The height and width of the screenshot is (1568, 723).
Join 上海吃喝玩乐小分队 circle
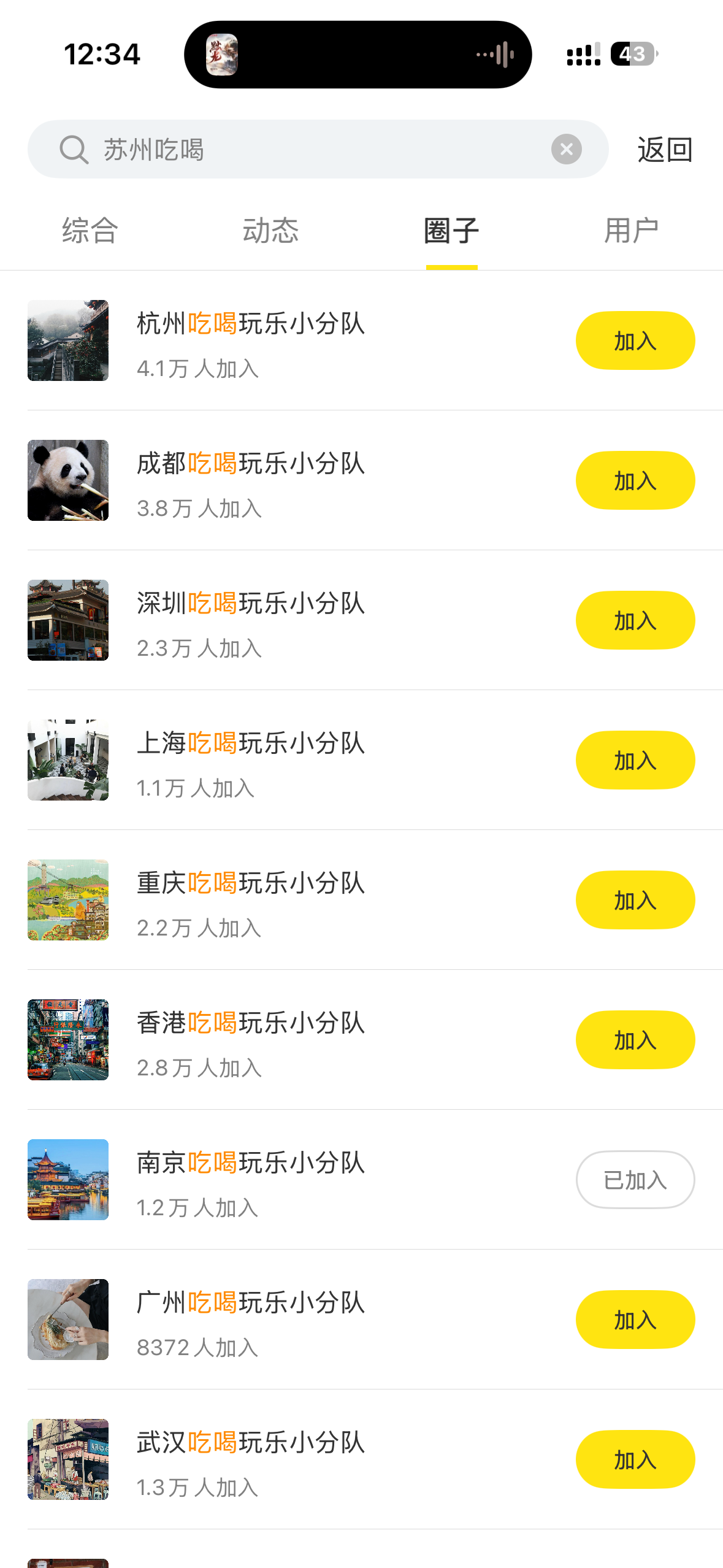(635, 760)
